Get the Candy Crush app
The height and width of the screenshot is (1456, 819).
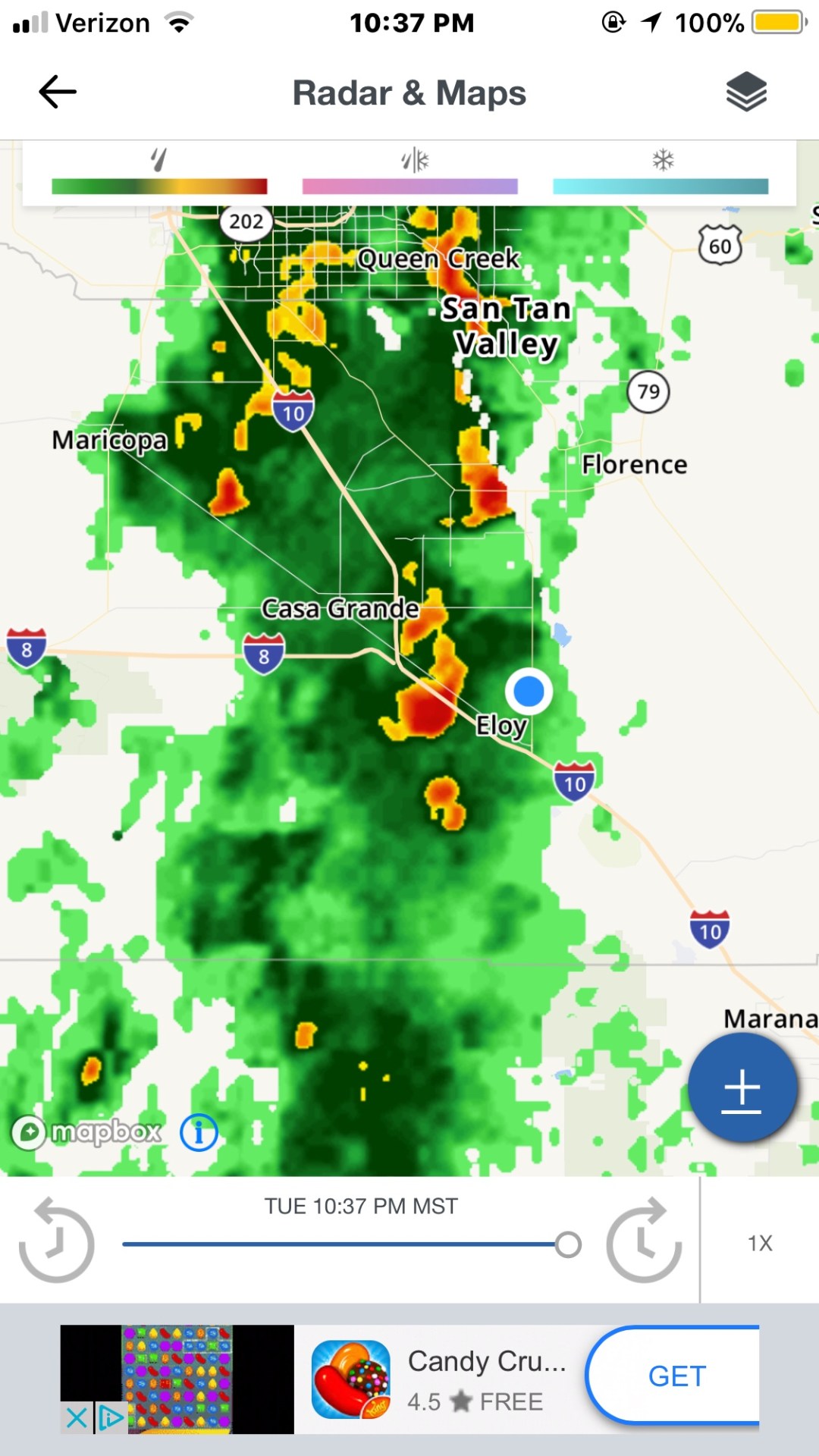tap(676, 1376)
